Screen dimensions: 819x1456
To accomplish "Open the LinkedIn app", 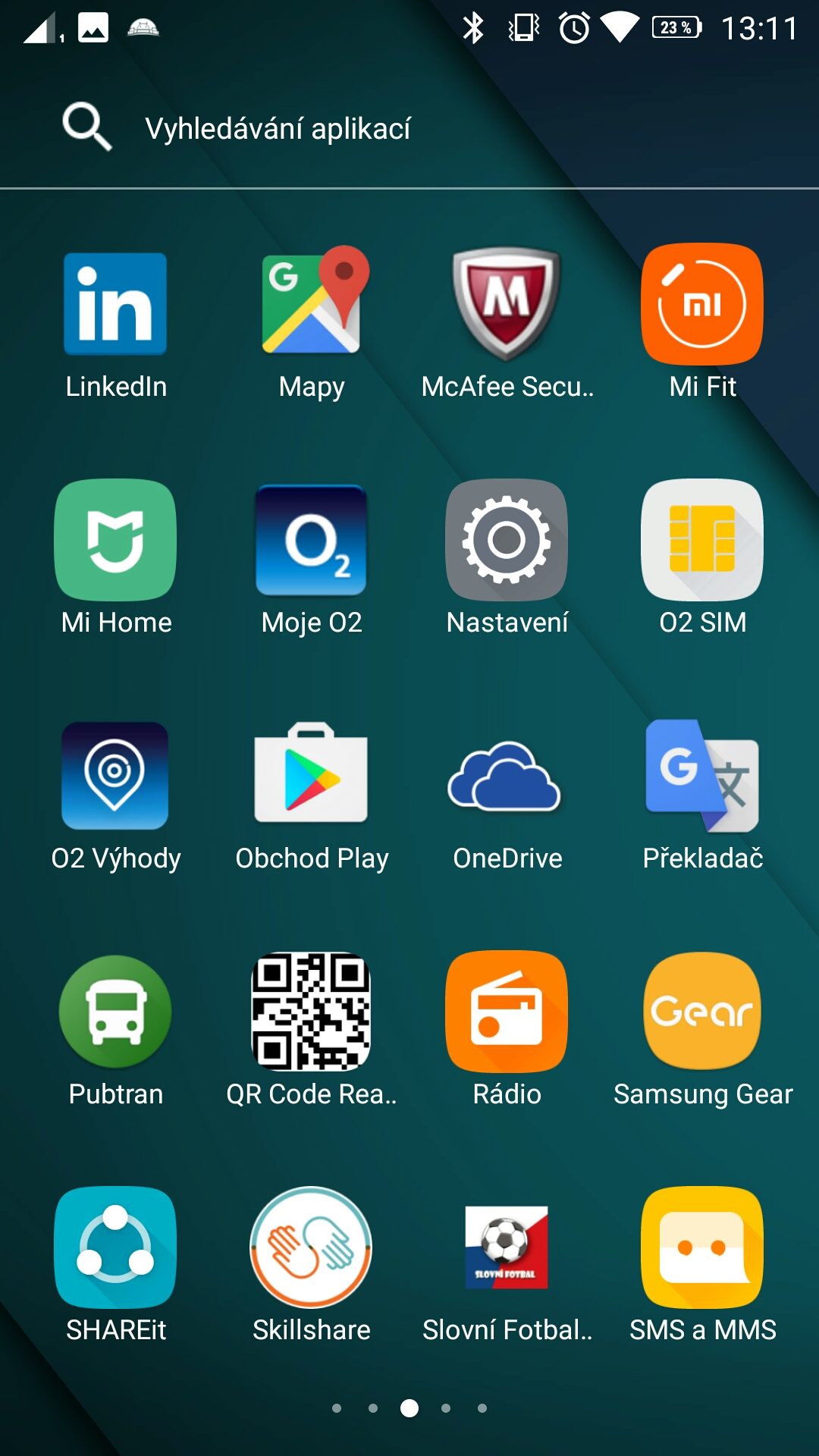I will 115,305.
